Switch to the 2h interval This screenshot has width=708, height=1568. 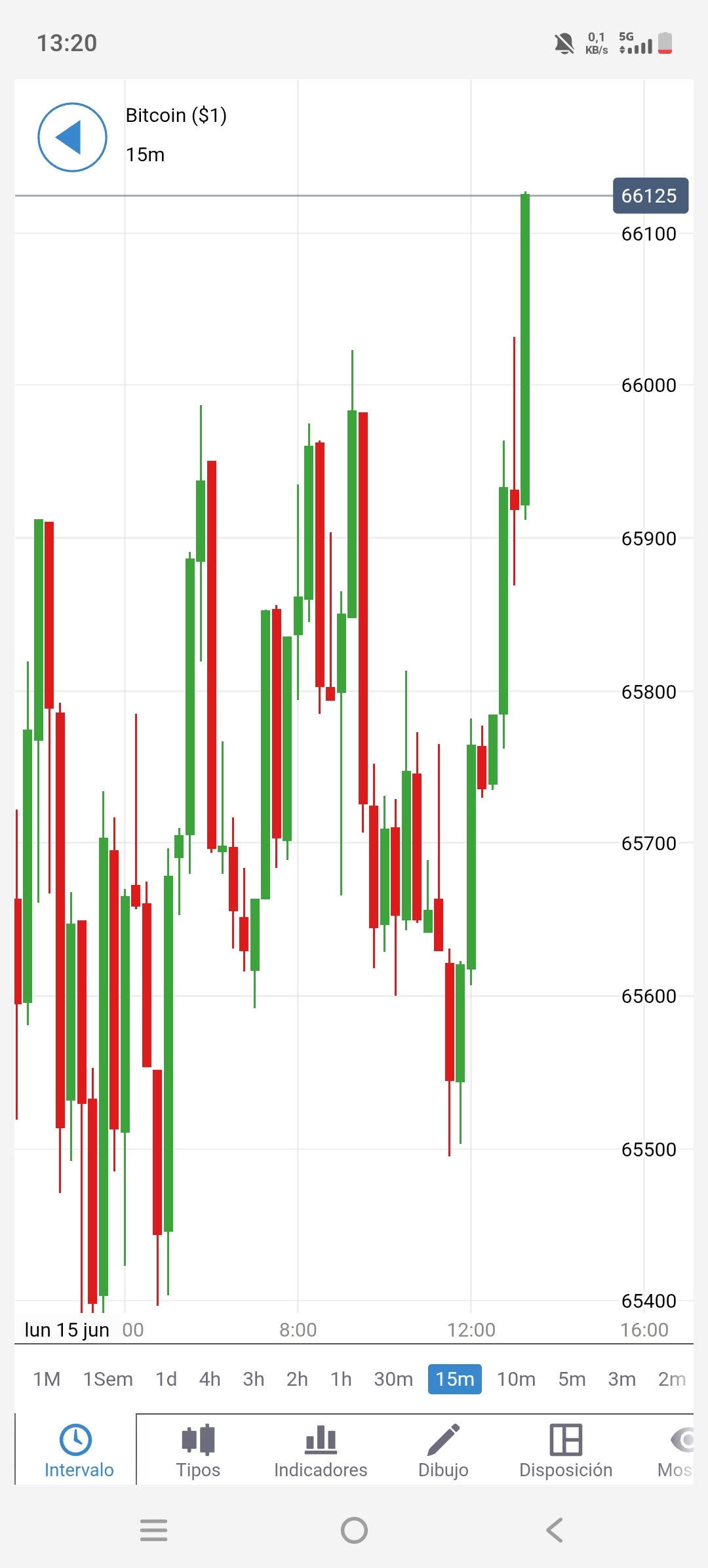(297, 1379)
